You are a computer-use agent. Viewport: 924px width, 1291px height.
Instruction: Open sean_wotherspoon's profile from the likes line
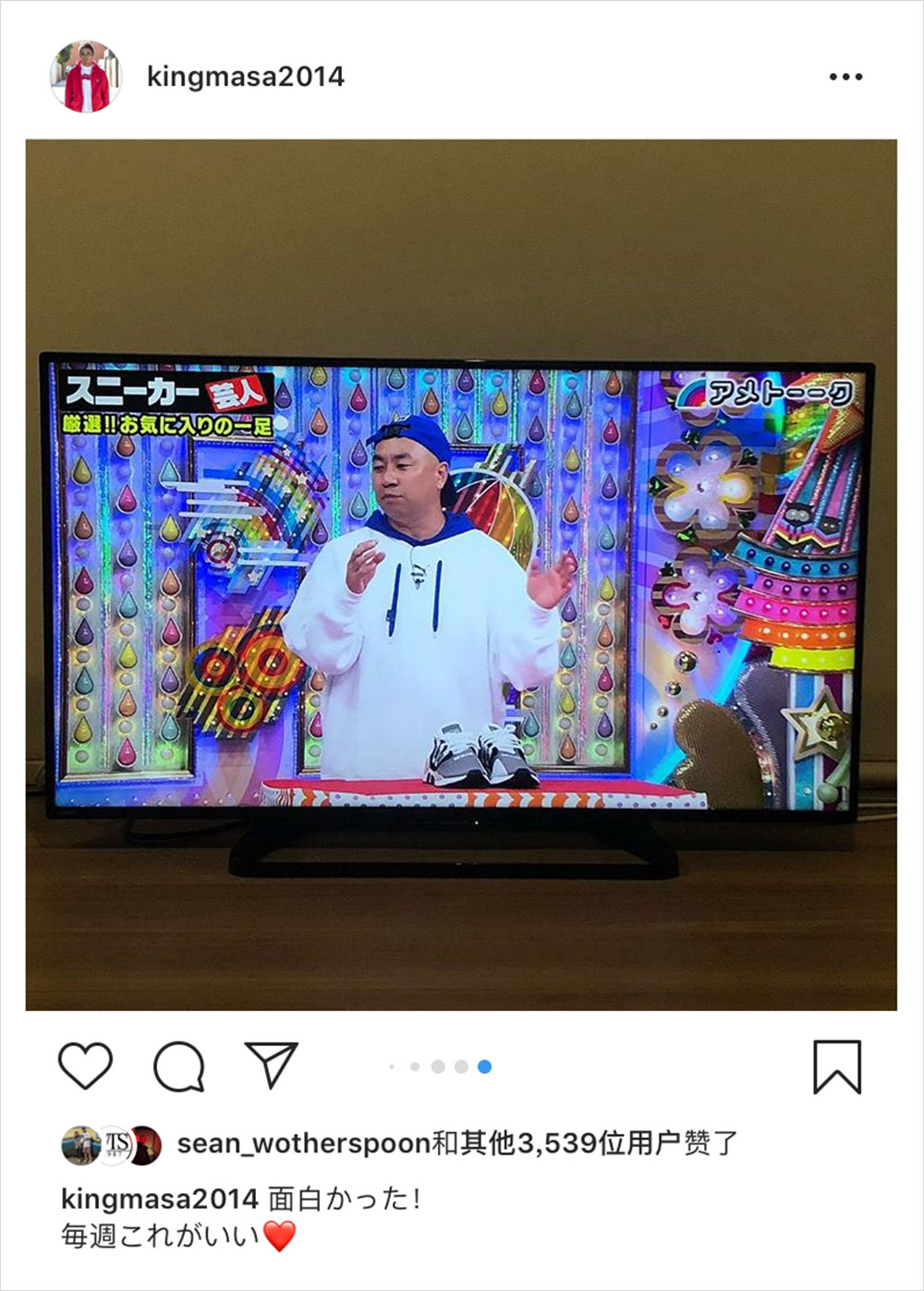pos(303,1144)
